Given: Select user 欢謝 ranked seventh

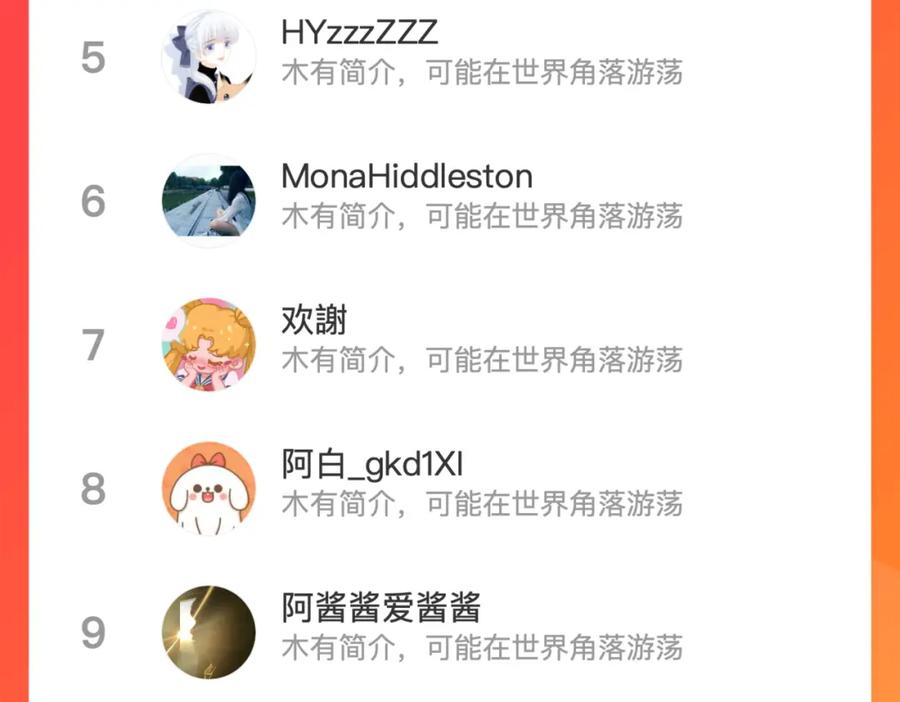Looking at the screenshot, I should (449, 345).
